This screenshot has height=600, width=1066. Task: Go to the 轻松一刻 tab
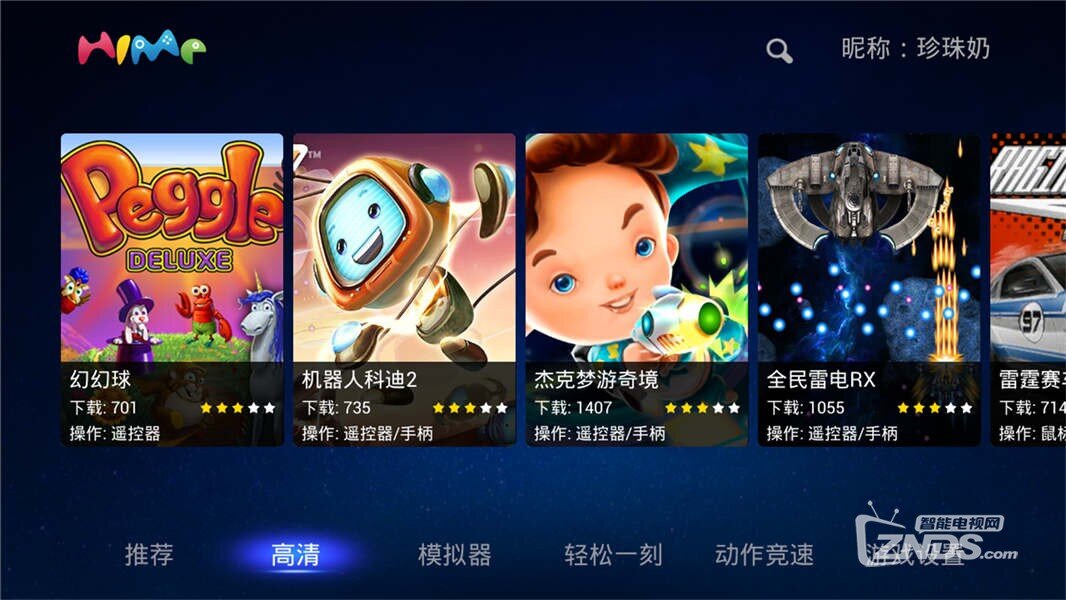pos(613,555)
